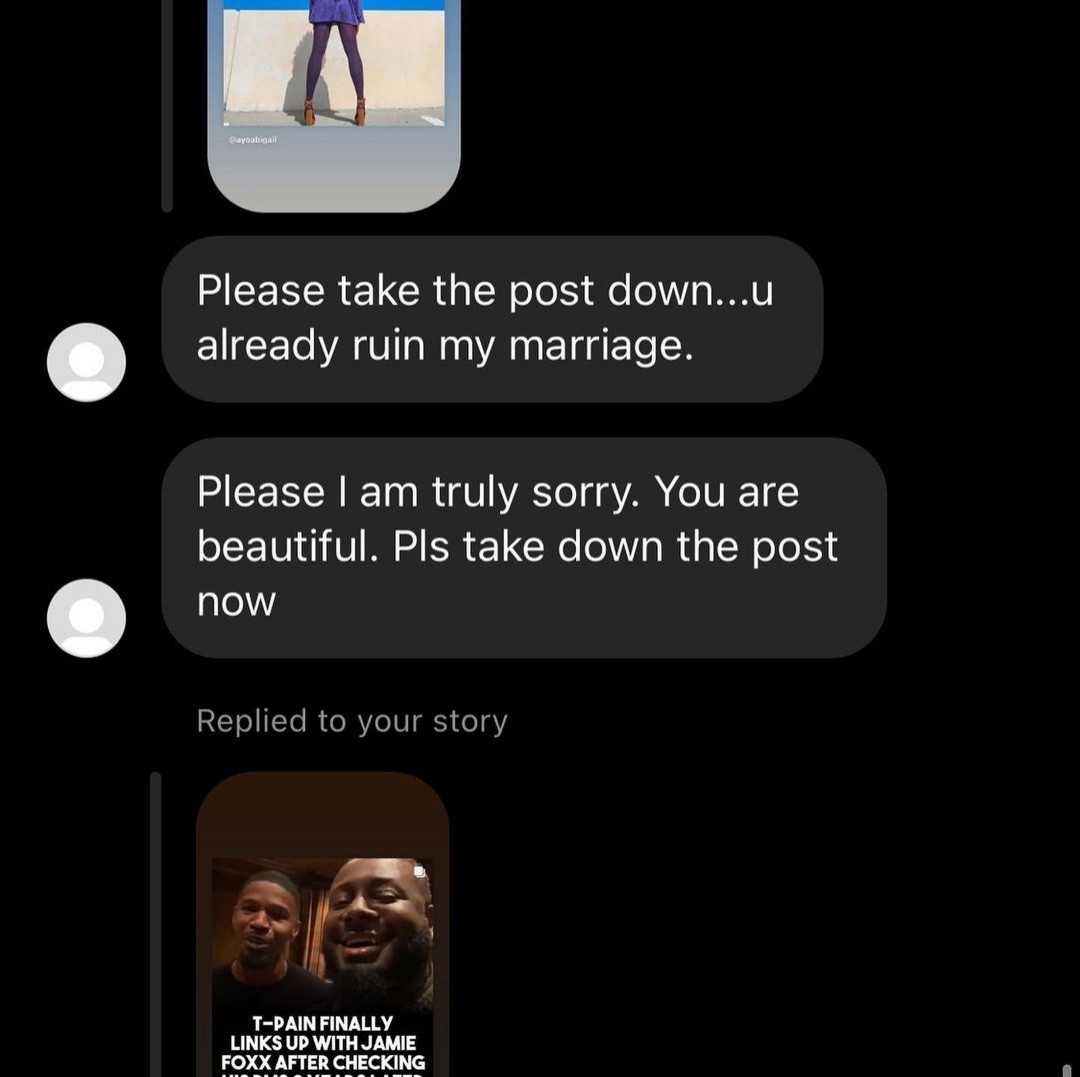Viewport: 1080px width, 1077px height.
Task: Open the story preview tagged @ayoabigail
Action: [x=333, y=105]
